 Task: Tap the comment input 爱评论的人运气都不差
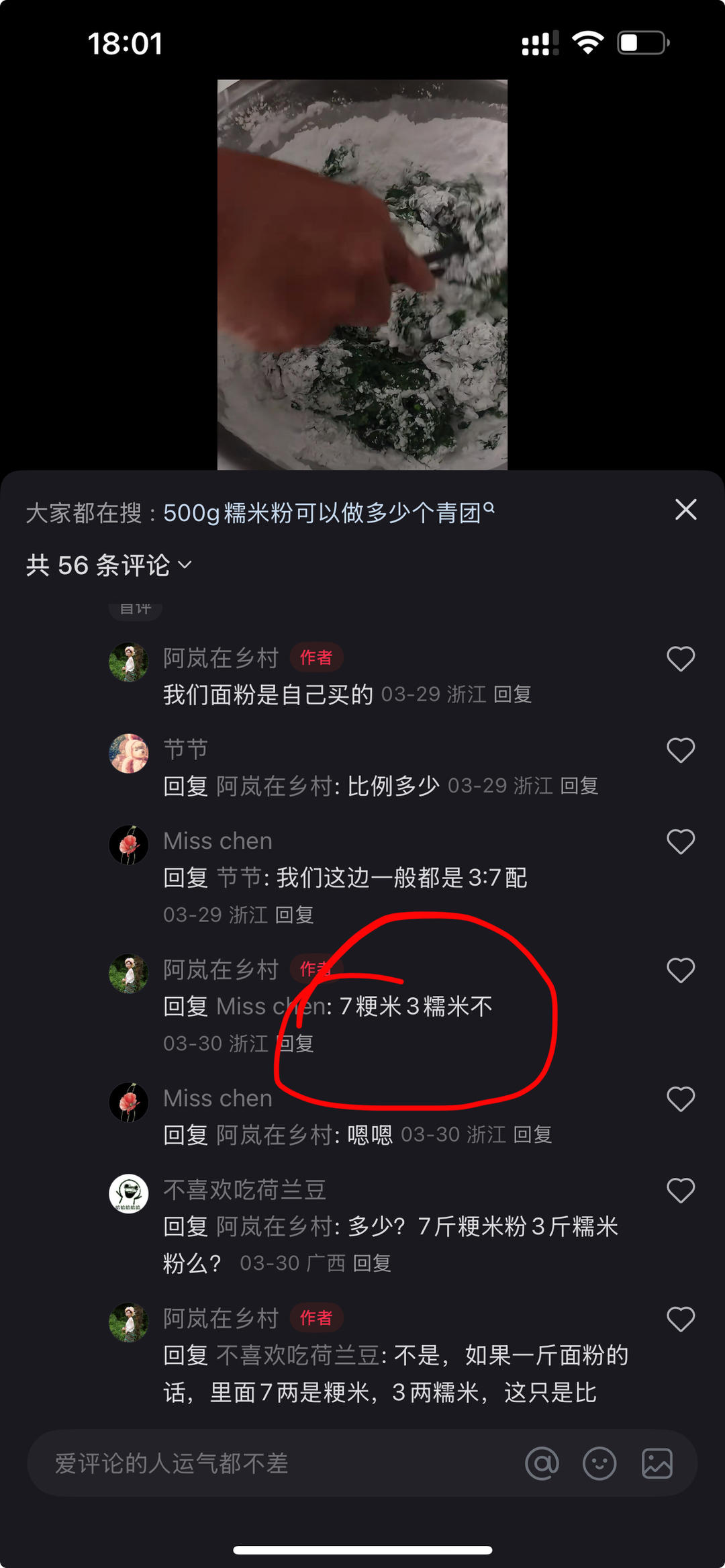pyautogui.click(x=269, y=1463)
